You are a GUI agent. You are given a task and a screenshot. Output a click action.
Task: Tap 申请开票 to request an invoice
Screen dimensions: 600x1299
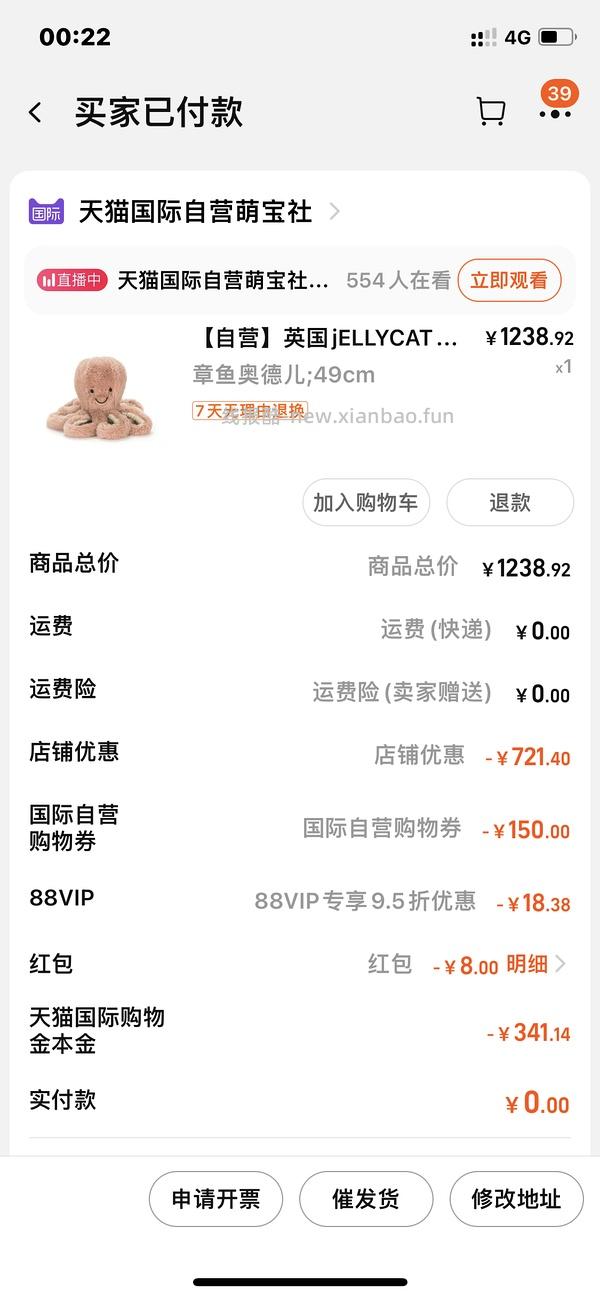tap(216, 1199)
